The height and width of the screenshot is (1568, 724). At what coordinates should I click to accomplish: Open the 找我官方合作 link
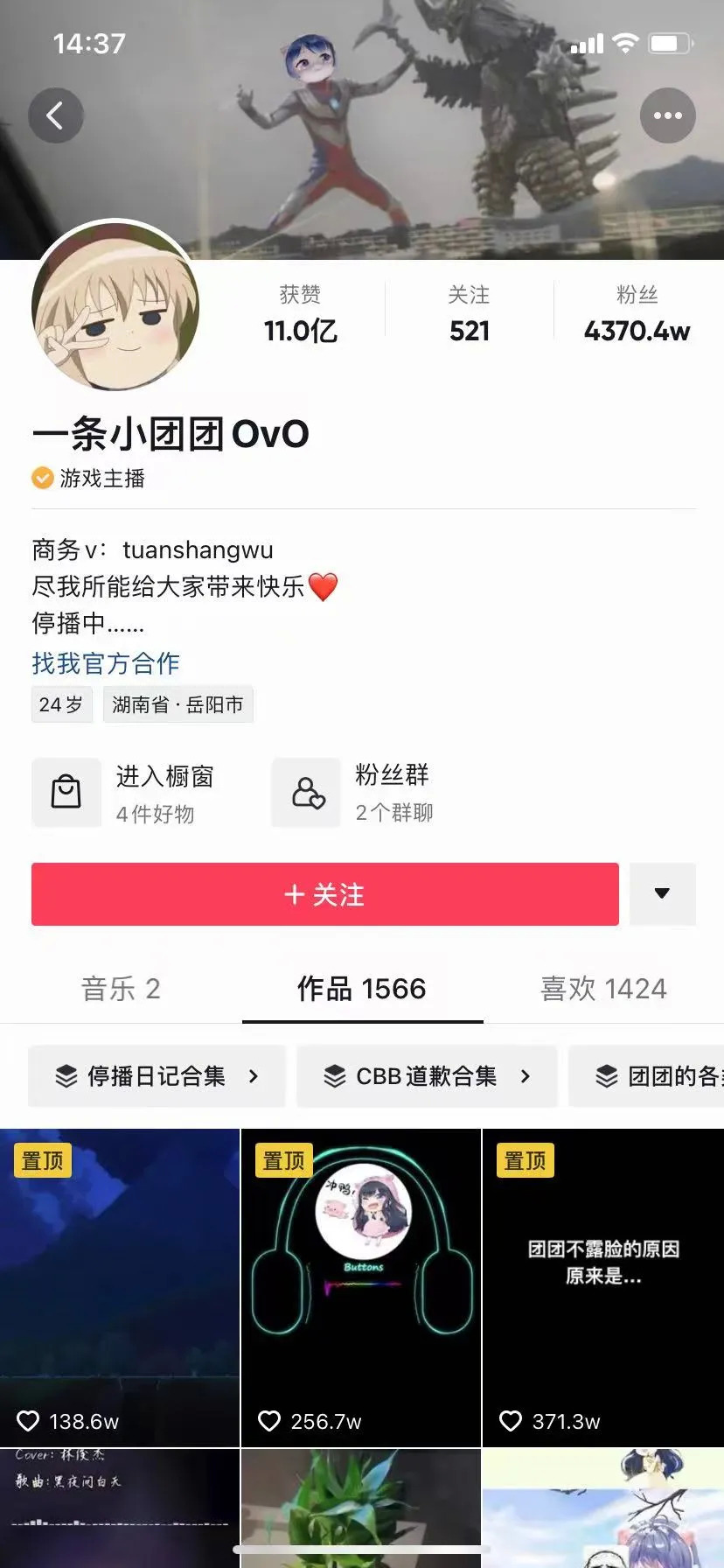pyautogui.click(x=106, y=663)
